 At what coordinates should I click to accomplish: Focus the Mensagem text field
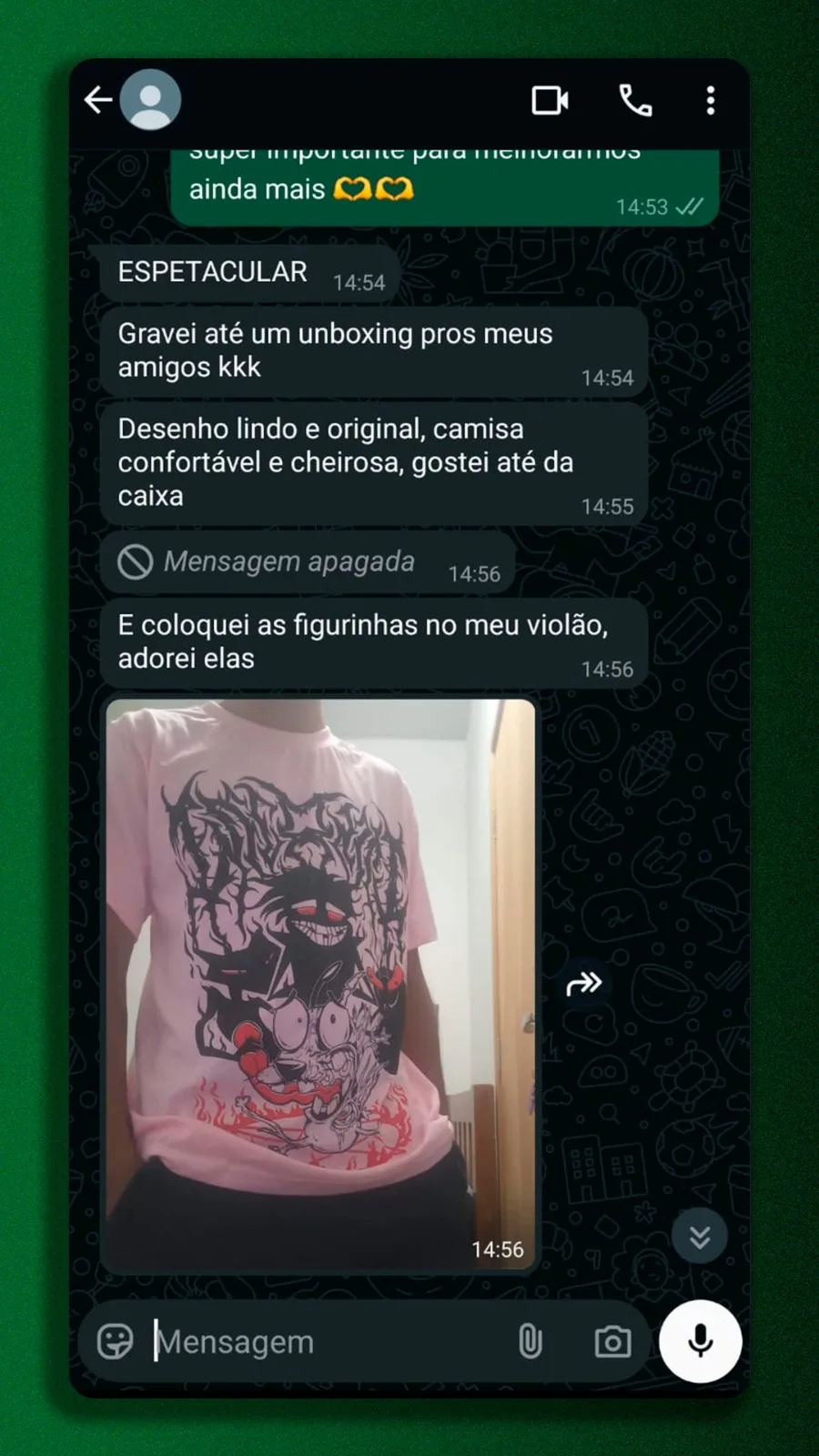coord(318,1341)
